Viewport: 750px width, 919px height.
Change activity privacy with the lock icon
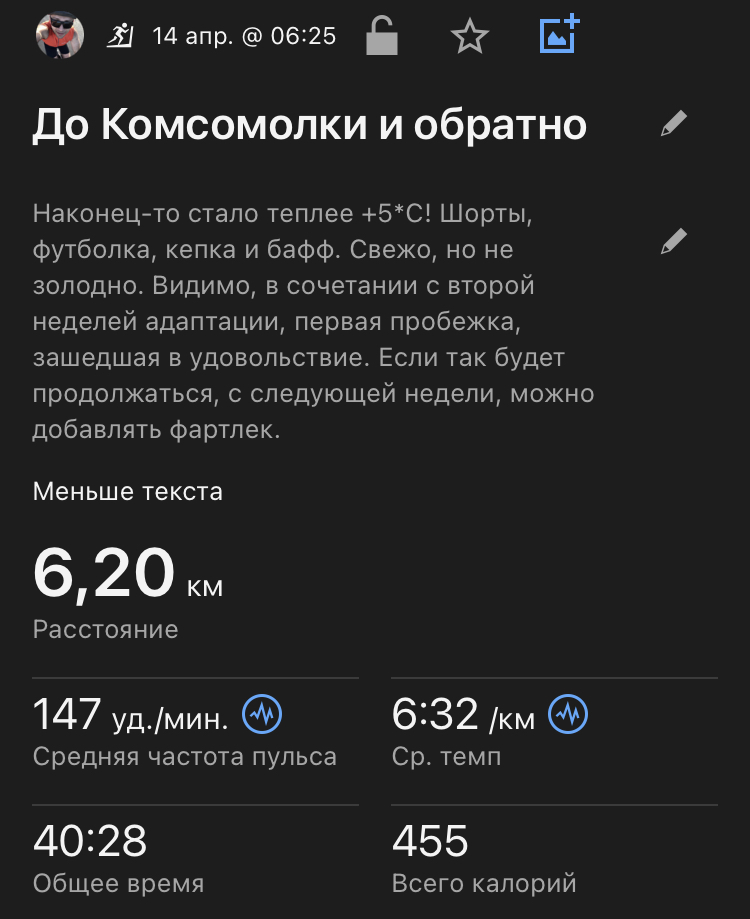point(380,36)
